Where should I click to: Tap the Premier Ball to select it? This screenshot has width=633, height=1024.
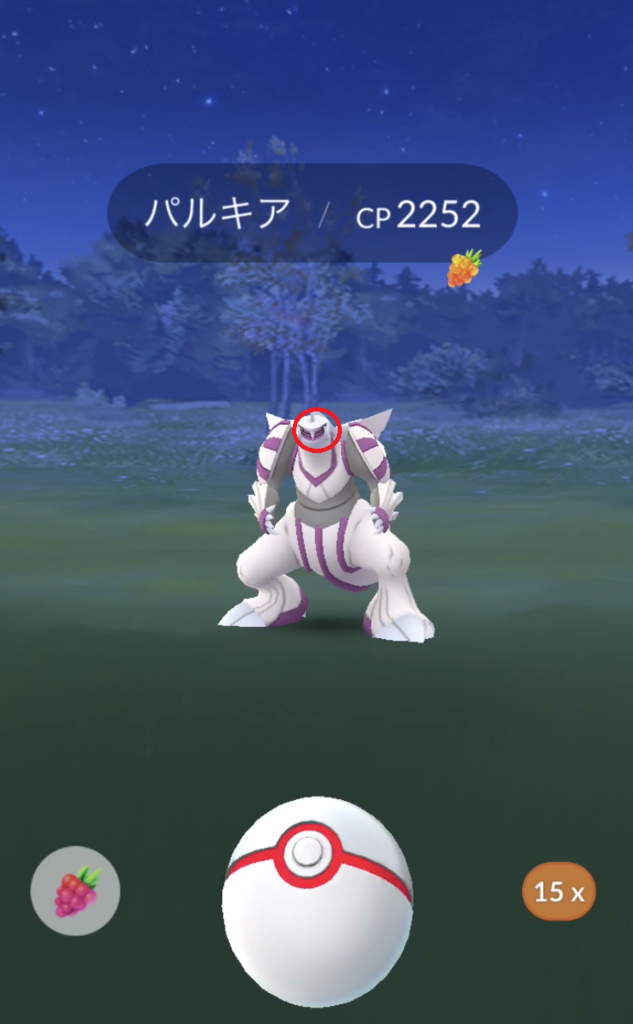[316, 902]
